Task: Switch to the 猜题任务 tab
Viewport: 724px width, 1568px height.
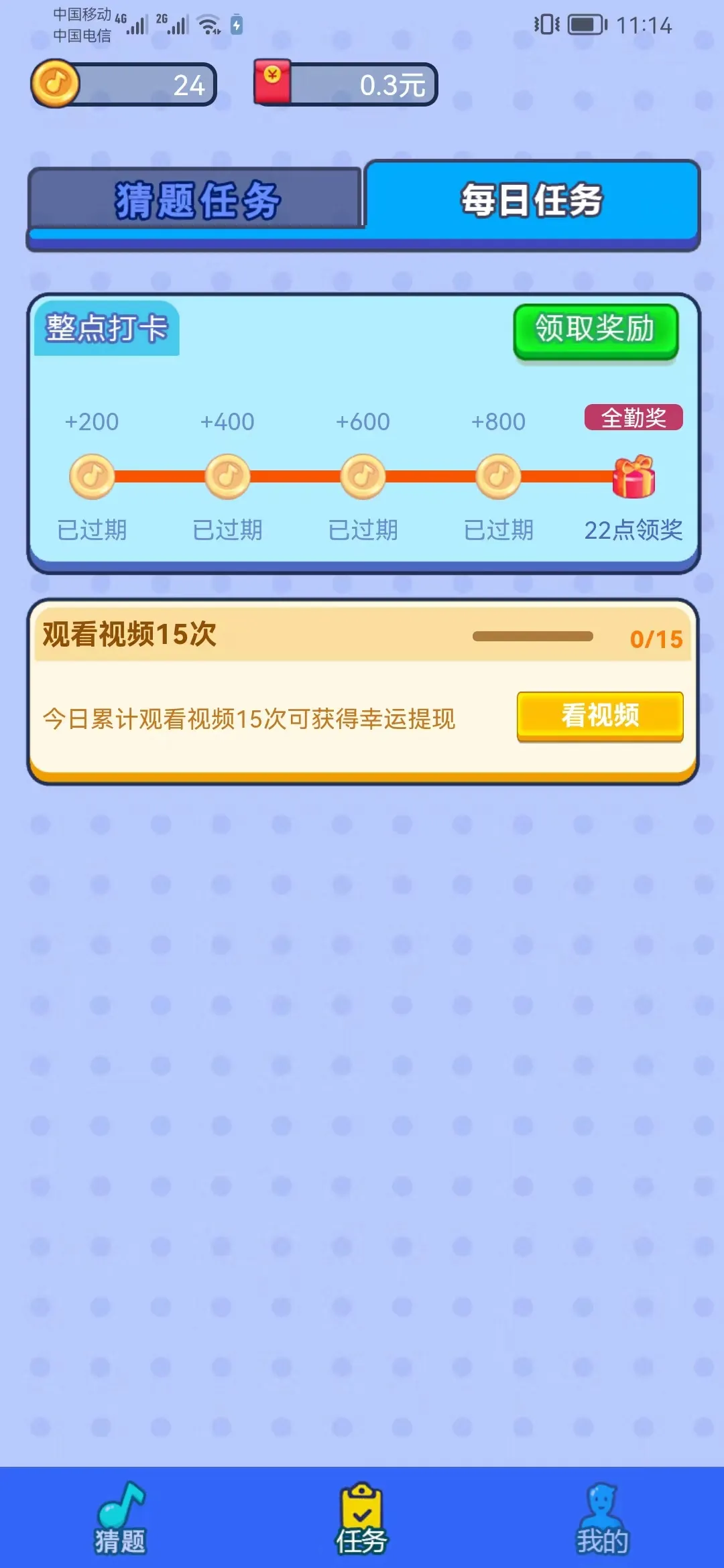Action: 196,200
